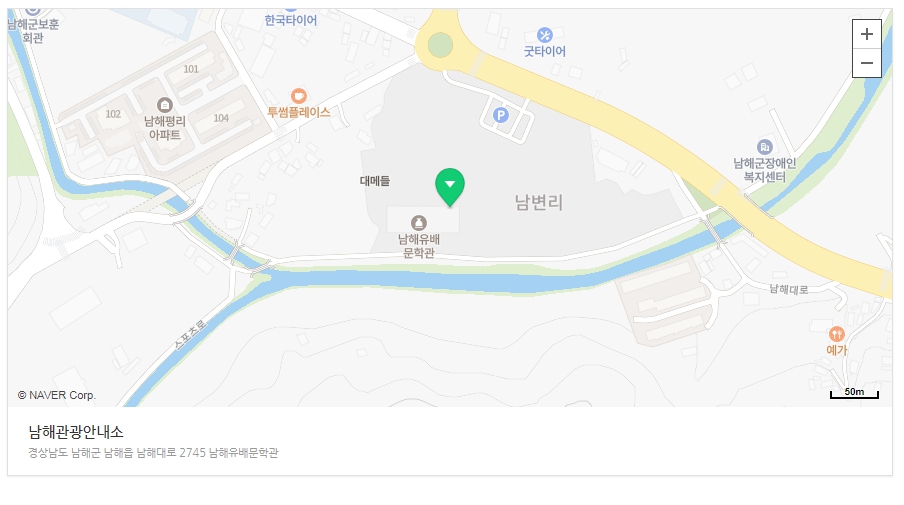The image size is (904, 505).
Task: Tap the parking lot marker
Action: pyautogui.click(x=501, y=115)
